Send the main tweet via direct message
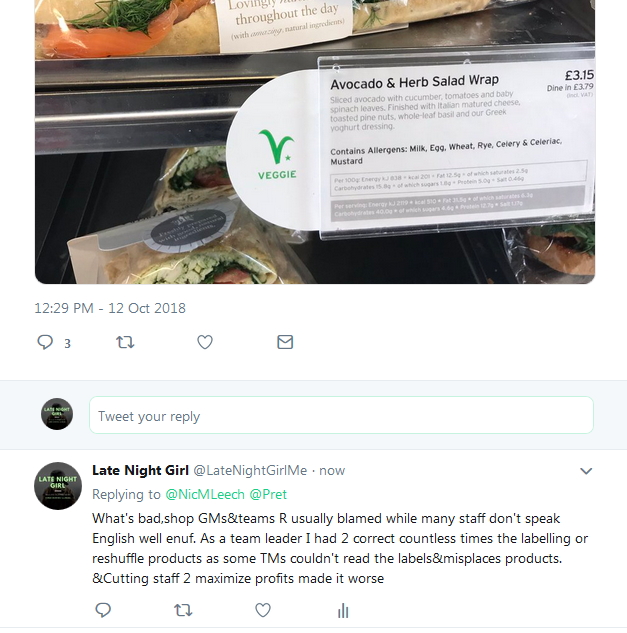Image resolution: width=627 pixels, height=633 pixels. (285, 342)
